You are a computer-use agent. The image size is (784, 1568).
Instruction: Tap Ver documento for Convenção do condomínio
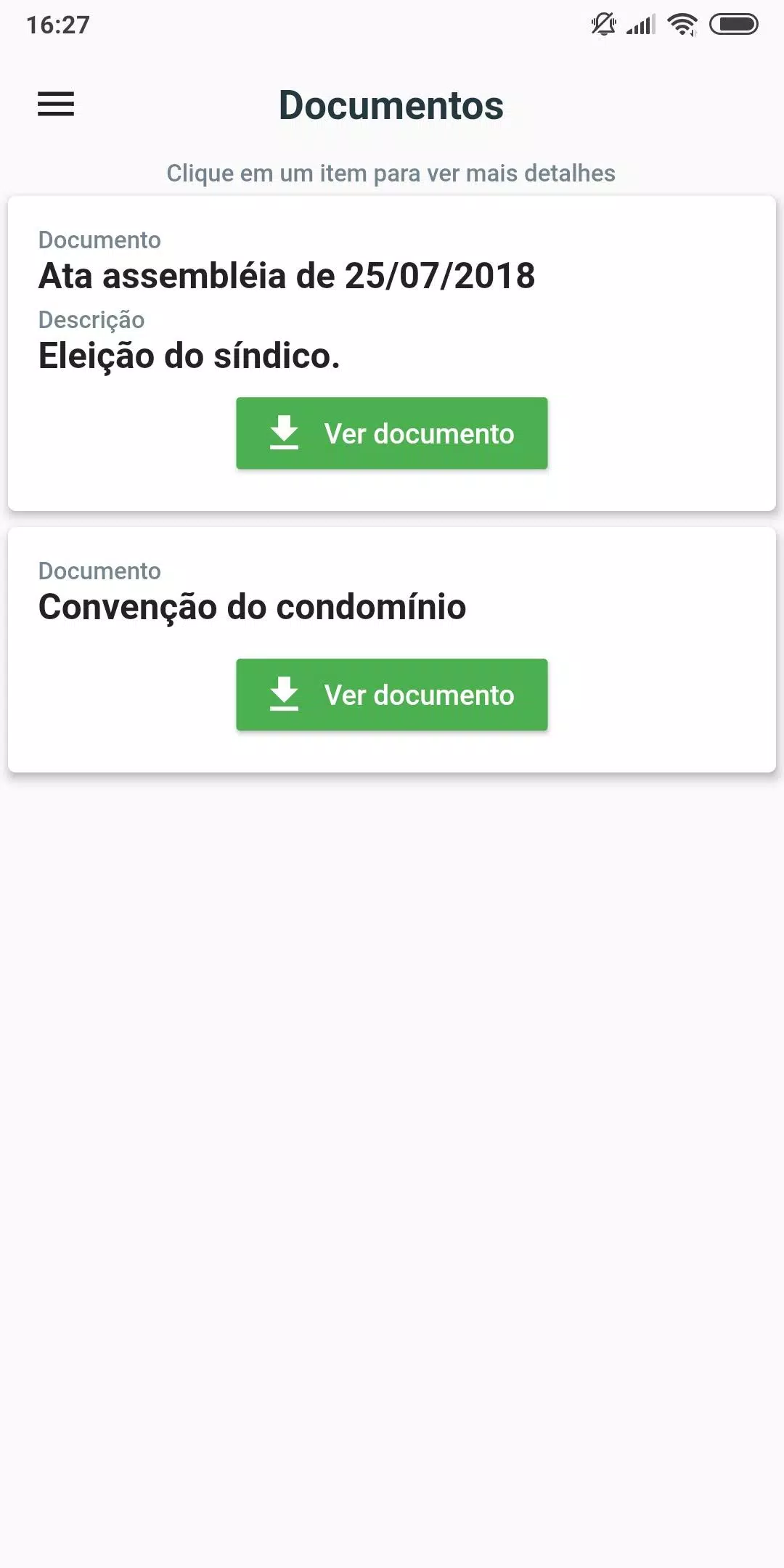pos(392,695)
